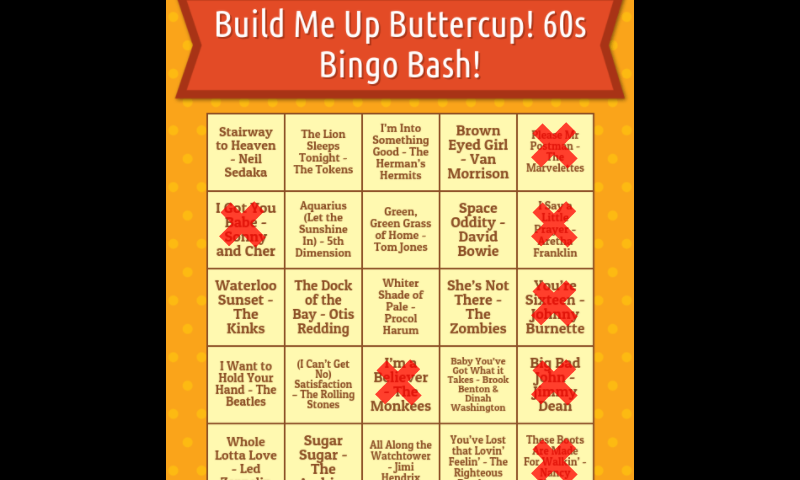Unmark I Say a Little Prayer square

point(555,230)
